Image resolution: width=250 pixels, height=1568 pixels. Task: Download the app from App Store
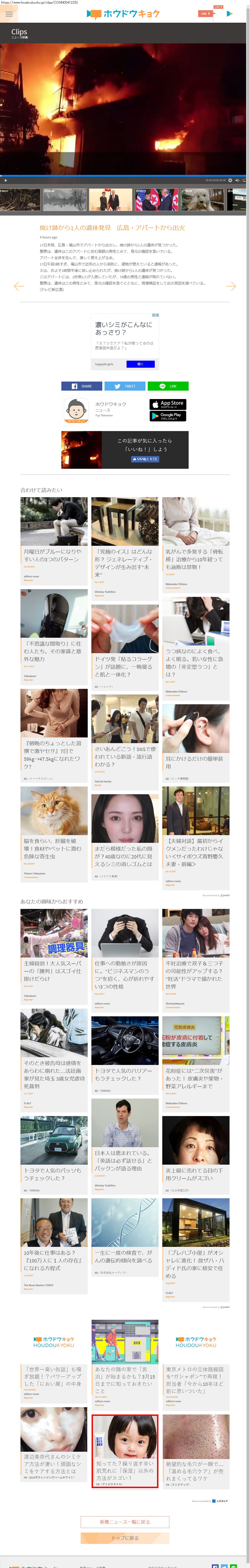[168, 404]
